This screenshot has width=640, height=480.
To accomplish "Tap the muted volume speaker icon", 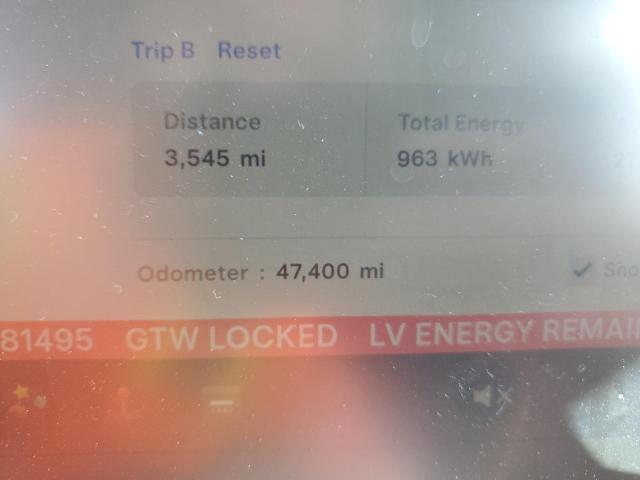I will click(x=492, y=397).
